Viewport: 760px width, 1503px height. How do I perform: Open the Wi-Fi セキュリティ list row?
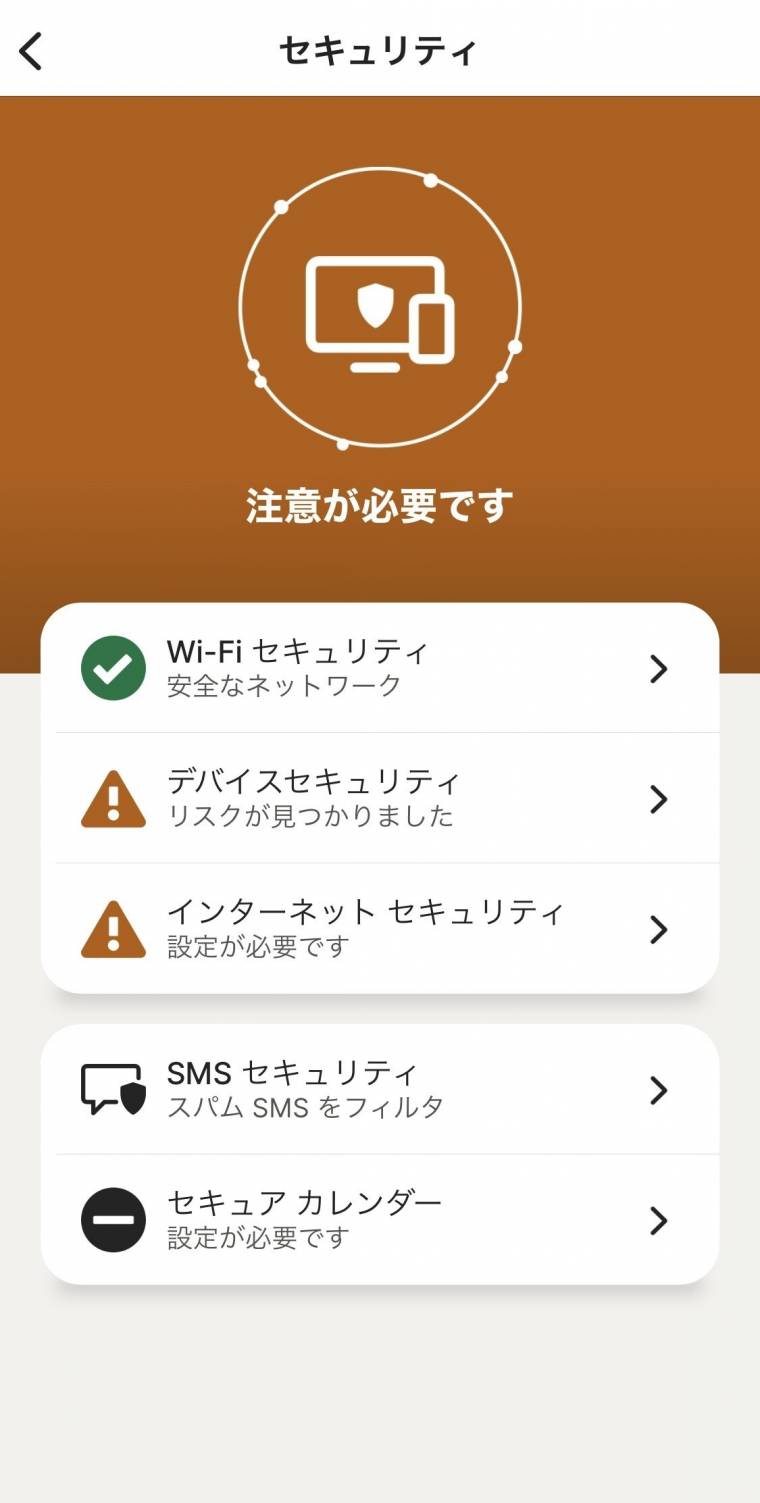click(380, 667)
